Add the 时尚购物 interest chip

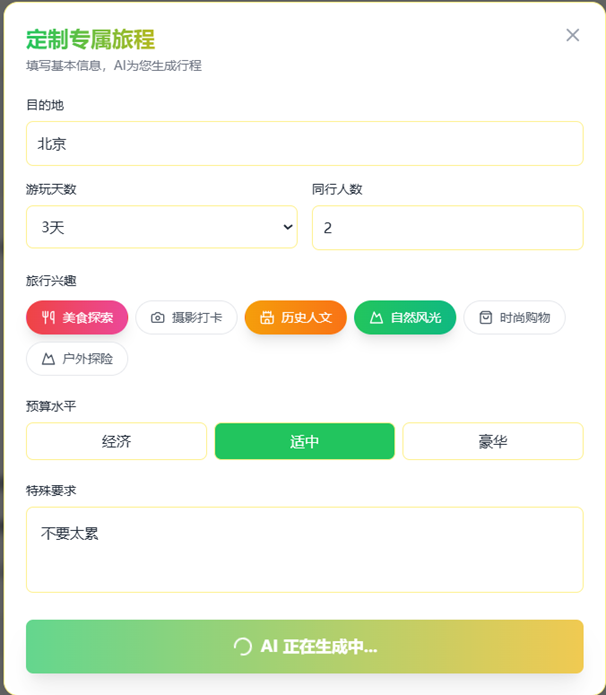click(514, 317)
